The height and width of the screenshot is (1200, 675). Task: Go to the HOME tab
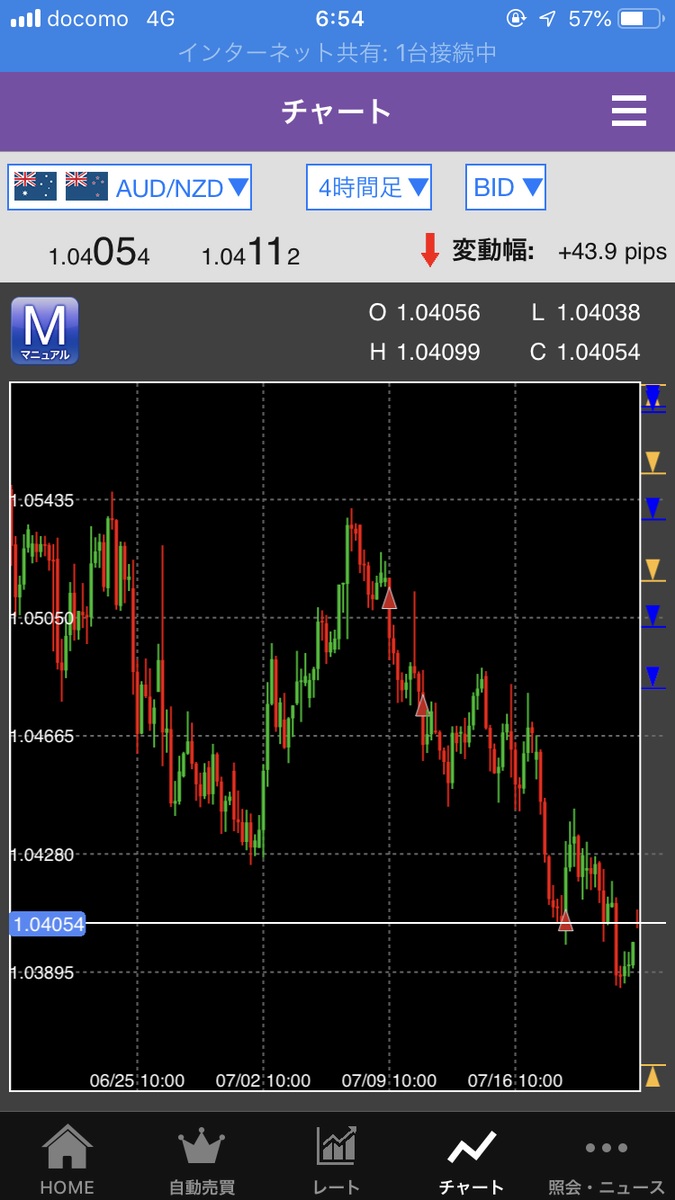point(67,1158)
